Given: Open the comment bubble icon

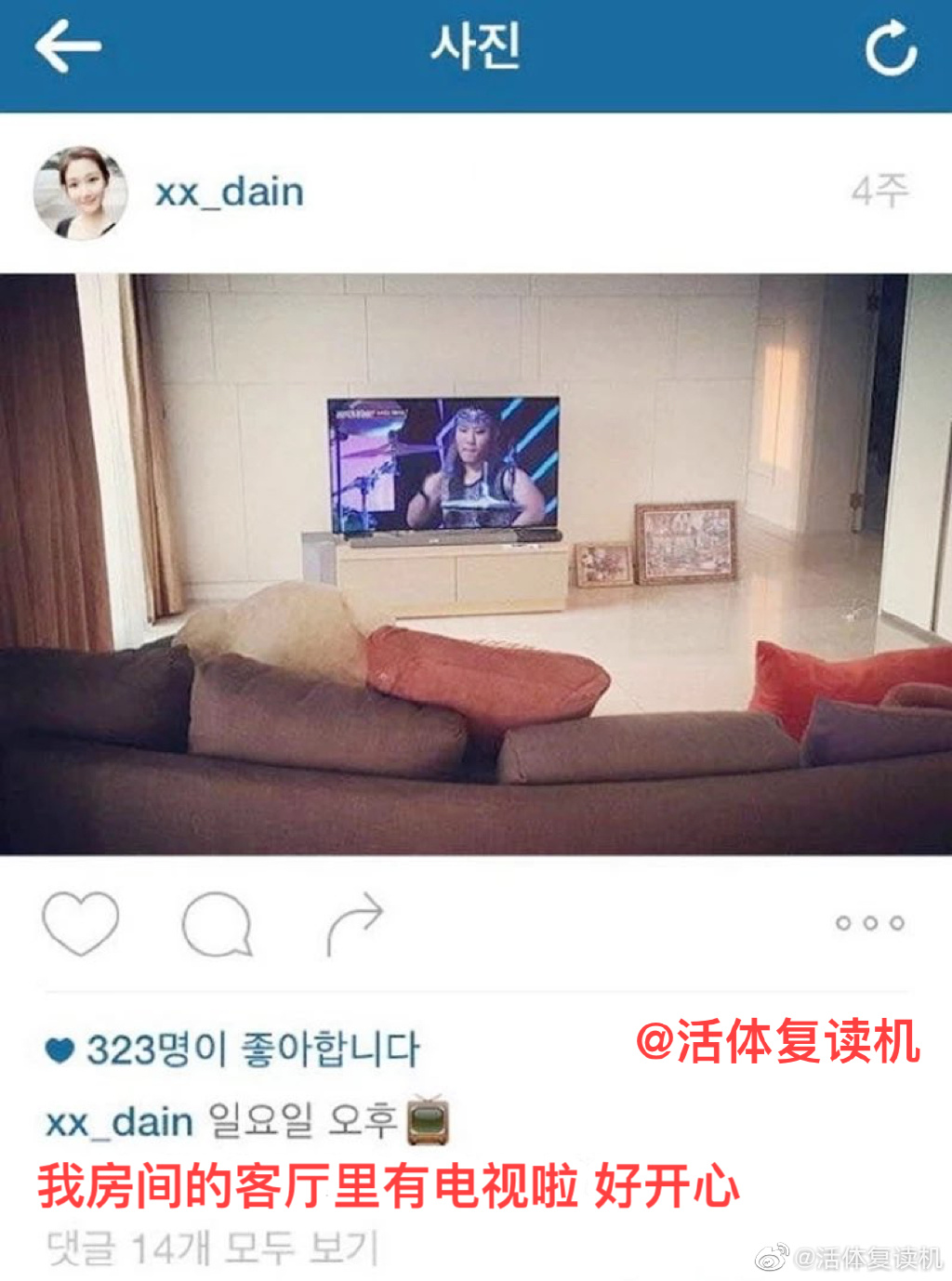Looking at the screenshot, I should [217, 924].
